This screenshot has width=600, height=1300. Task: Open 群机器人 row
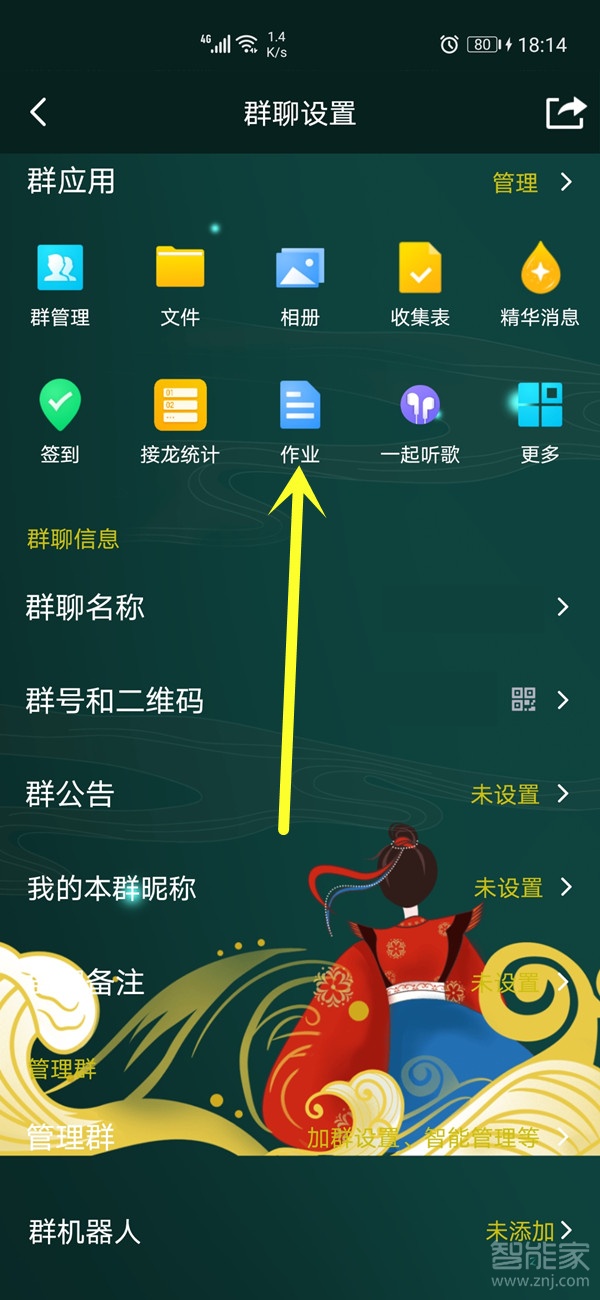click(x=300, y=1231)
